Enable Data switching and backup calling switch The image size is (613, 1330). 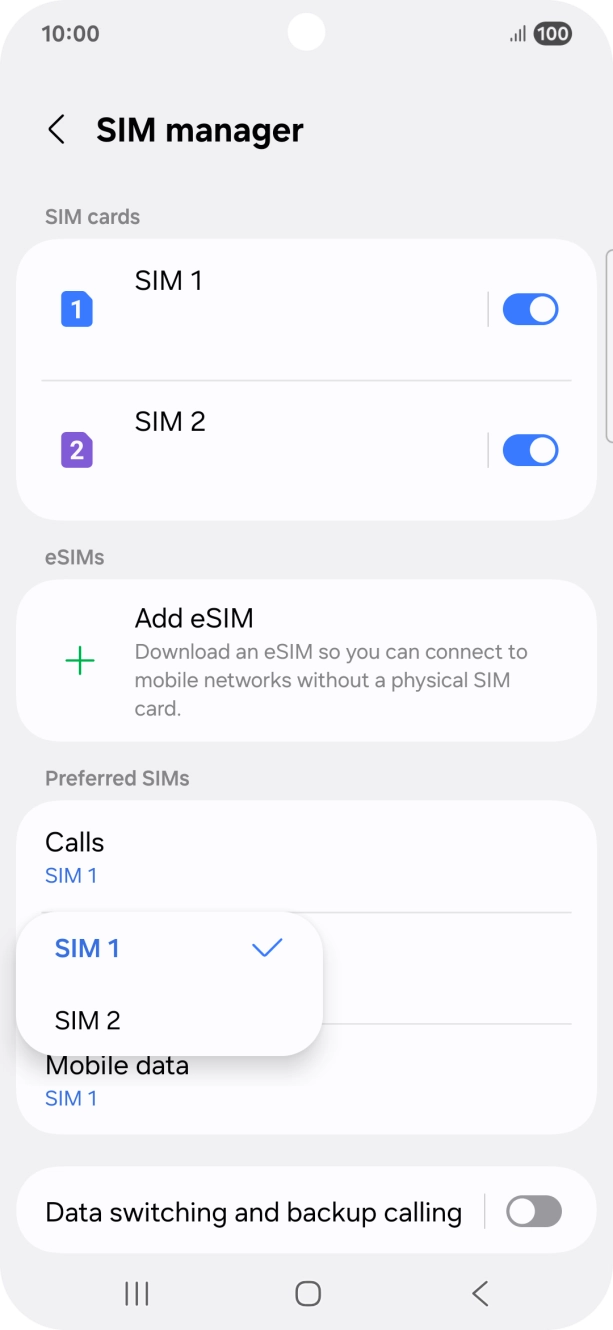coord(533,1212)
